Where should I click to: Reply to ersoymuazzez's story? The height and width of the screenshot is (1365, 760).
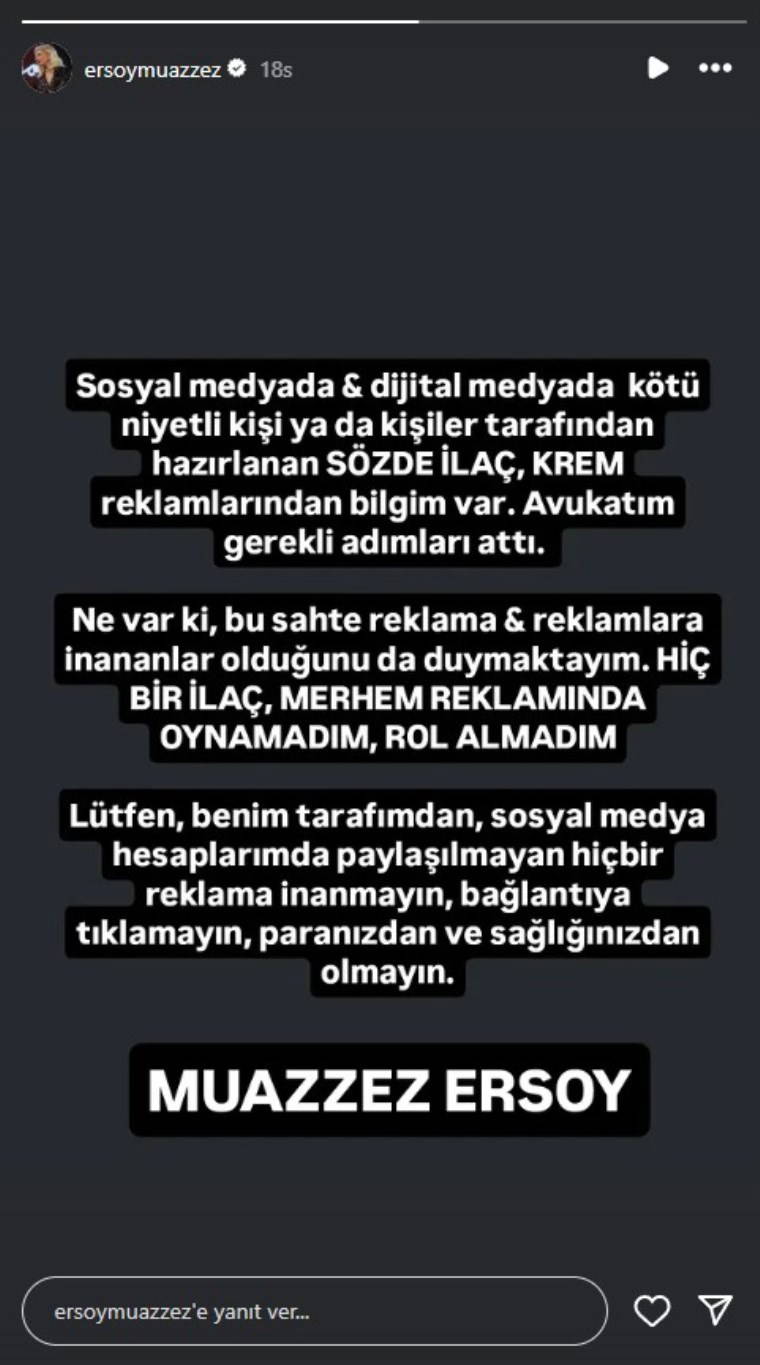tap(314, 1310)
